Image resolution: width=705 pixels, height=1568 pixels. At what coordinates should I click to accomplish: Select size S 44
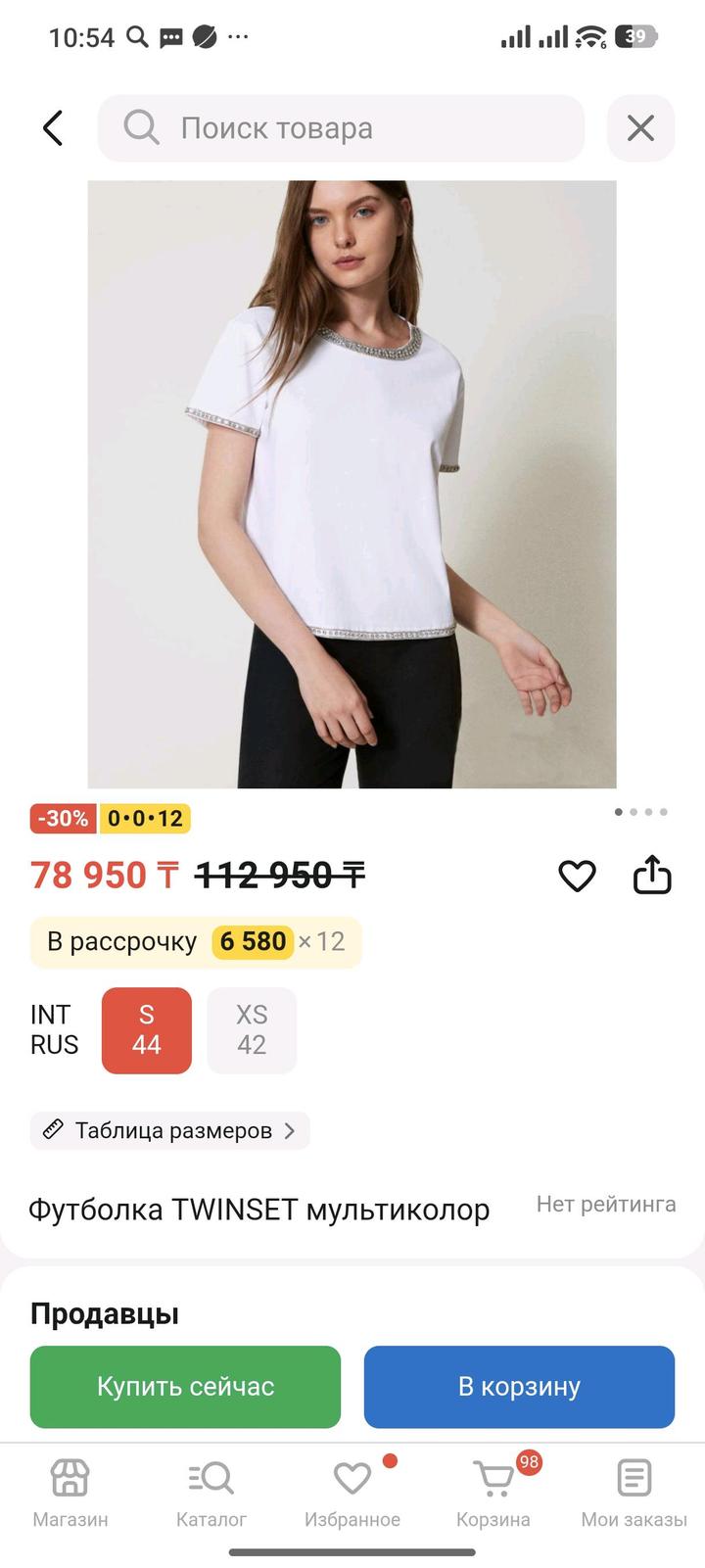[x=147, y=1030]
